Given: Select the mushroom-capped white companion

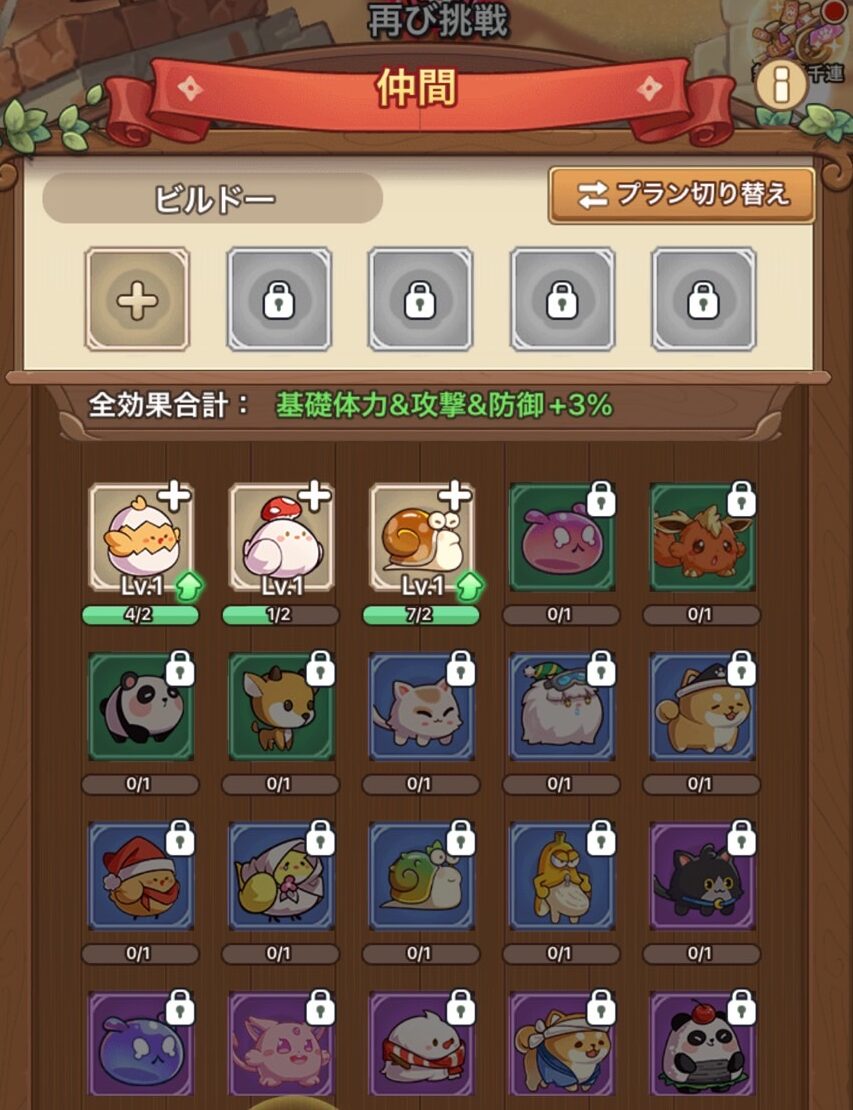Looking at the screenshot, I should (280, 538).
